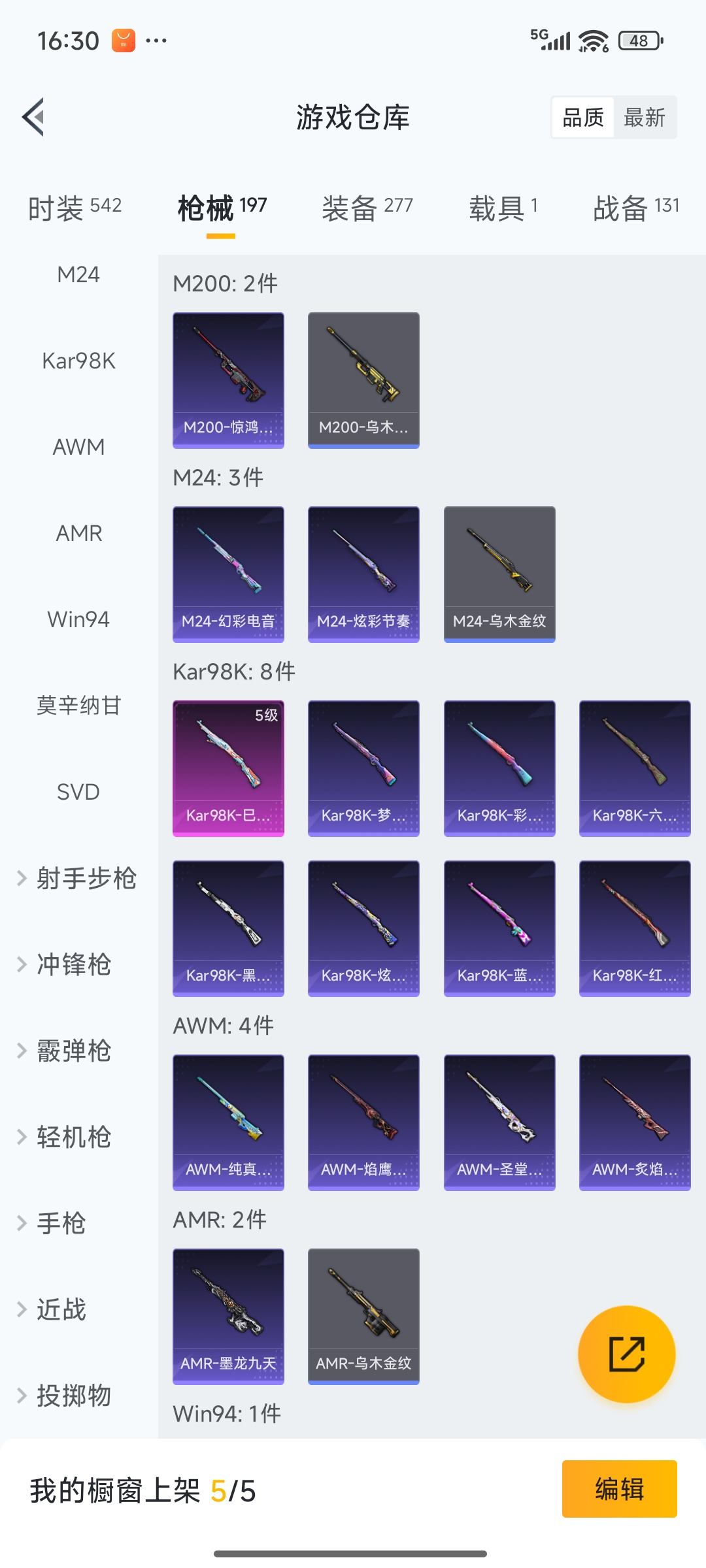Open the level 5 Kar98K skin
Viewport: 706px width, 1568px height.
tap(228, 768)
